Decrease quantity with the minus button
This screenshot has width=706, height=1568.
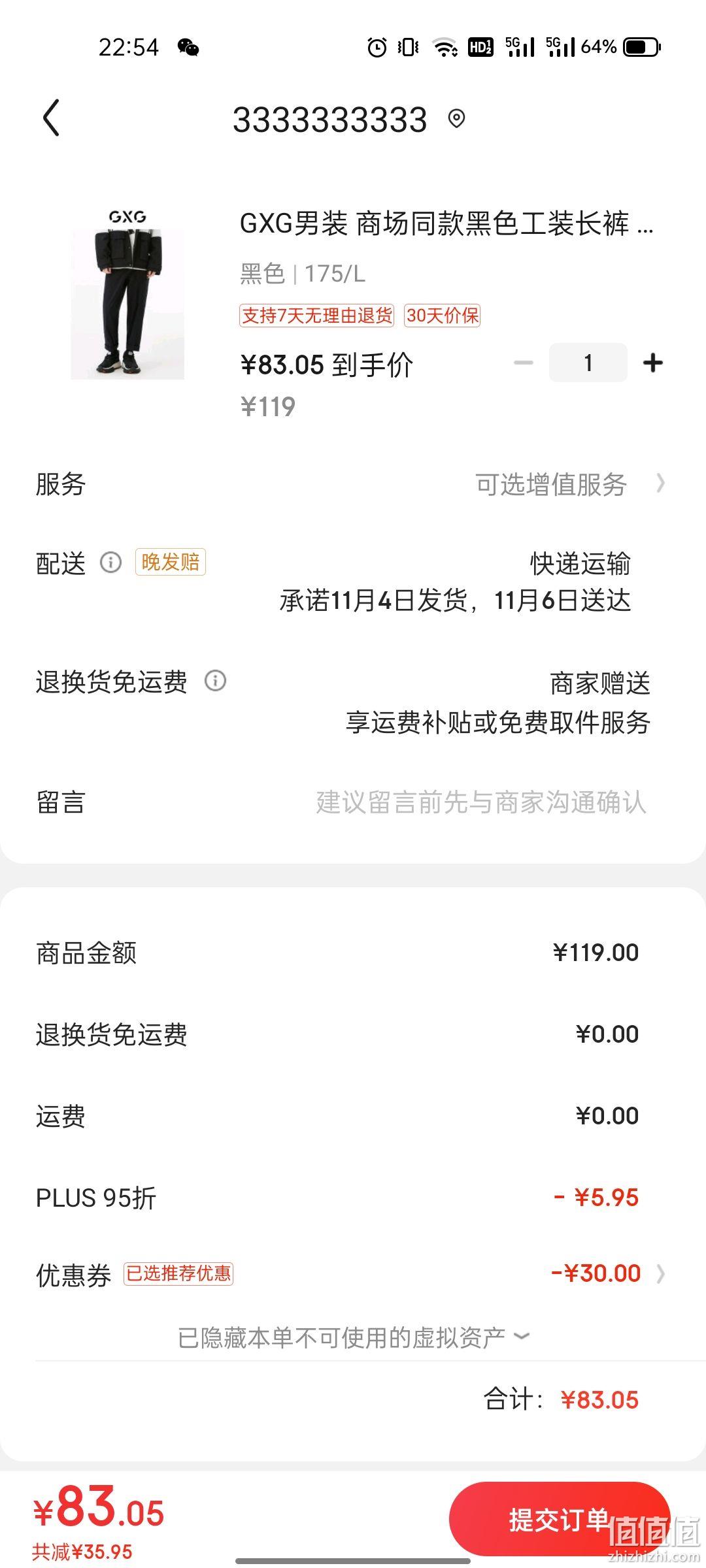point(523,363)
